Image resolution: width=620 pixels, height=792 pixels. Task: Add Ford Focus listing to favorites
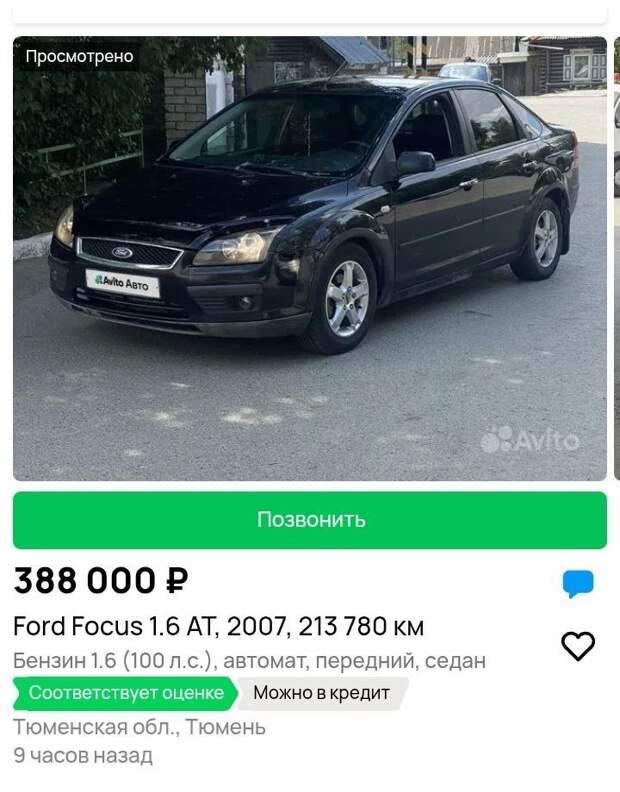click(x=578, y=646)
